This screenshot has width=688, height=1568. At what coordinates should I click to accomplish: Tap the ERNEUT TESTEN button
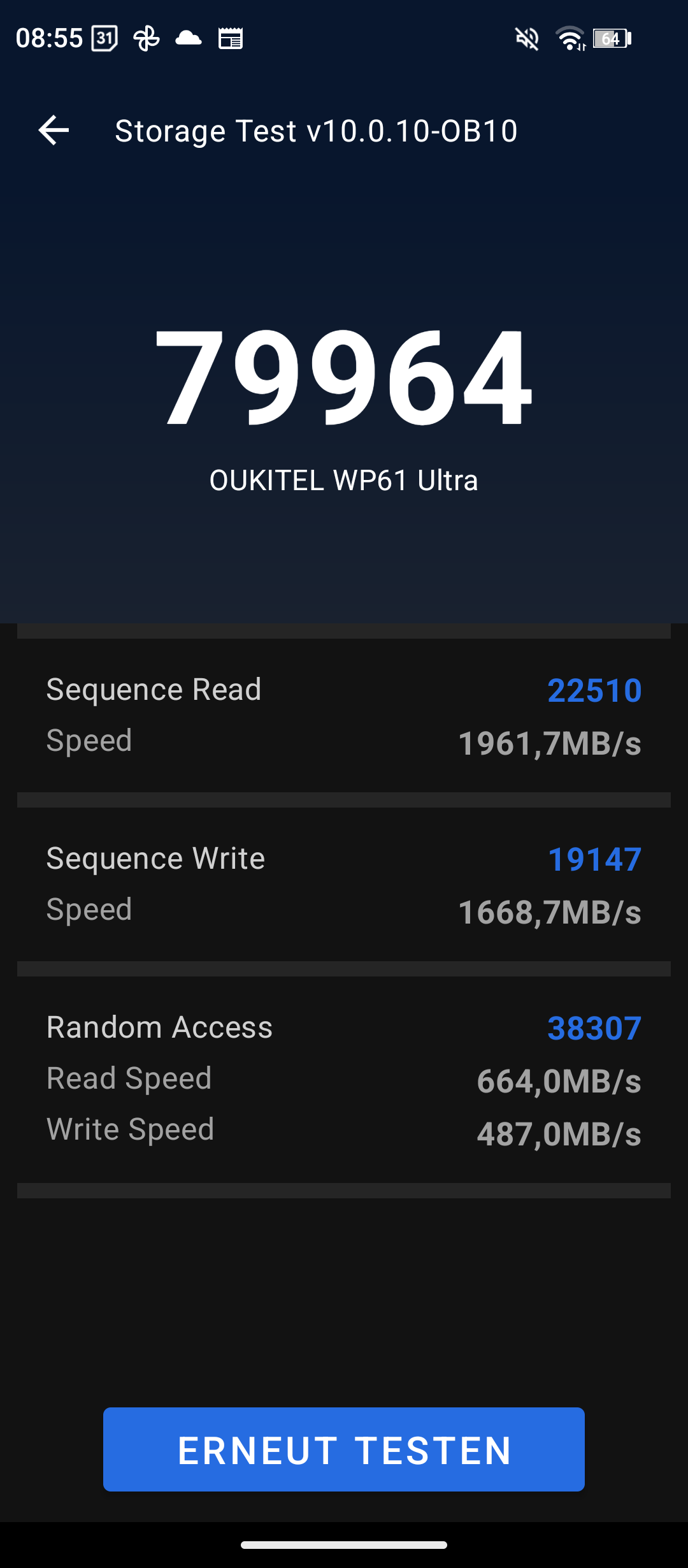344,1449
